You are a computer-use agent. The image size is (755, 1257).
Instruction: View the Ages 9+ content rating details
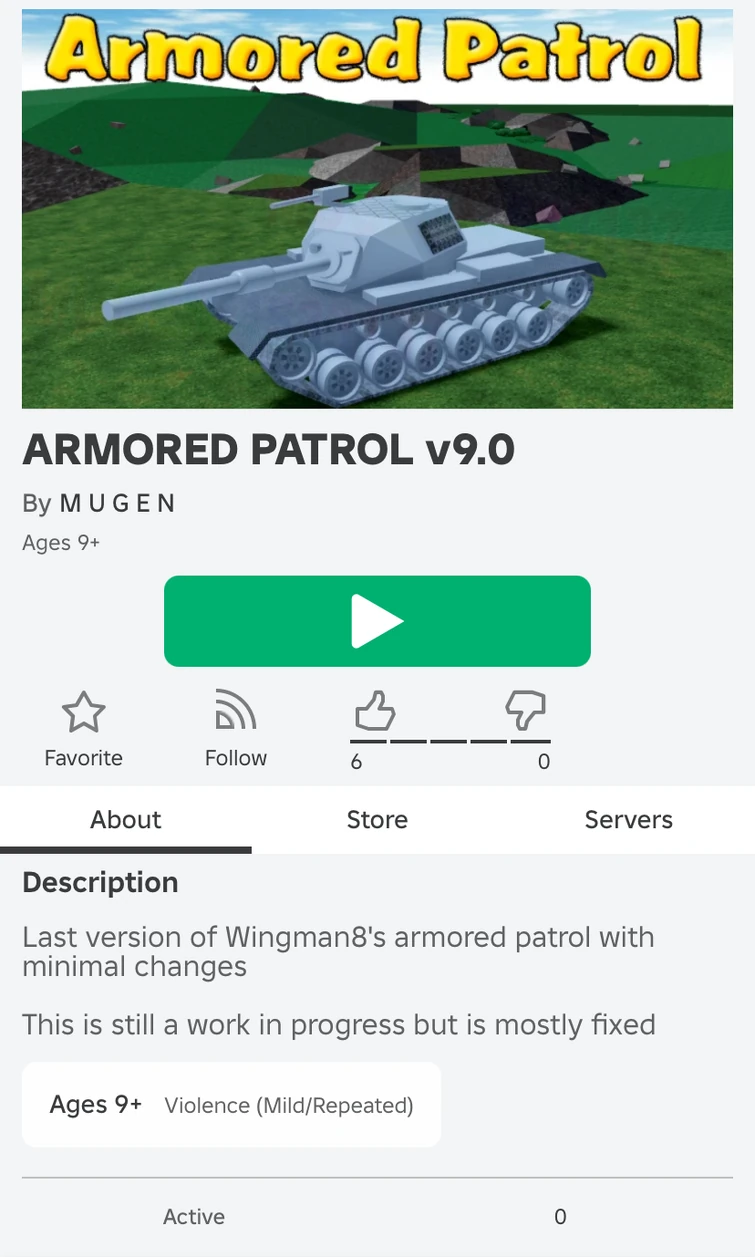pos(94,1104)
